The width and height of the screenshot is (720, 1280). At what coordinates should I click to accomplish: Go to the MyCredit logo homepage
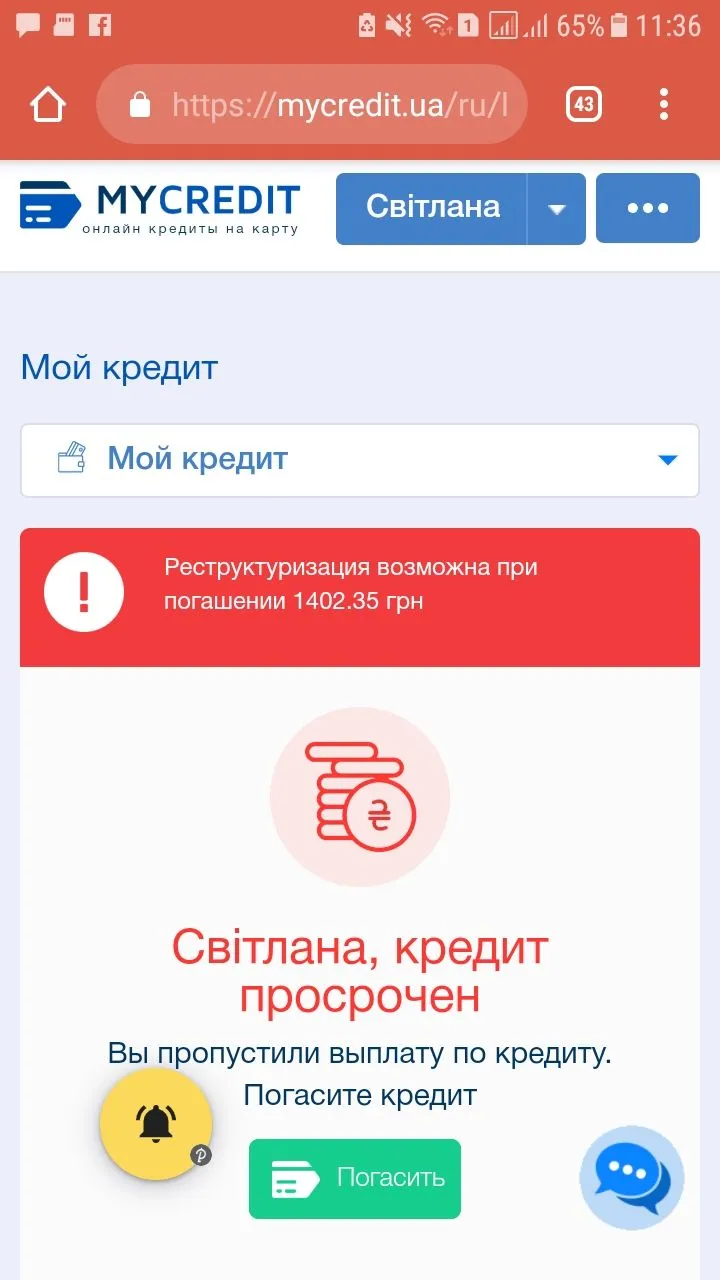click(x=160, y=207)
